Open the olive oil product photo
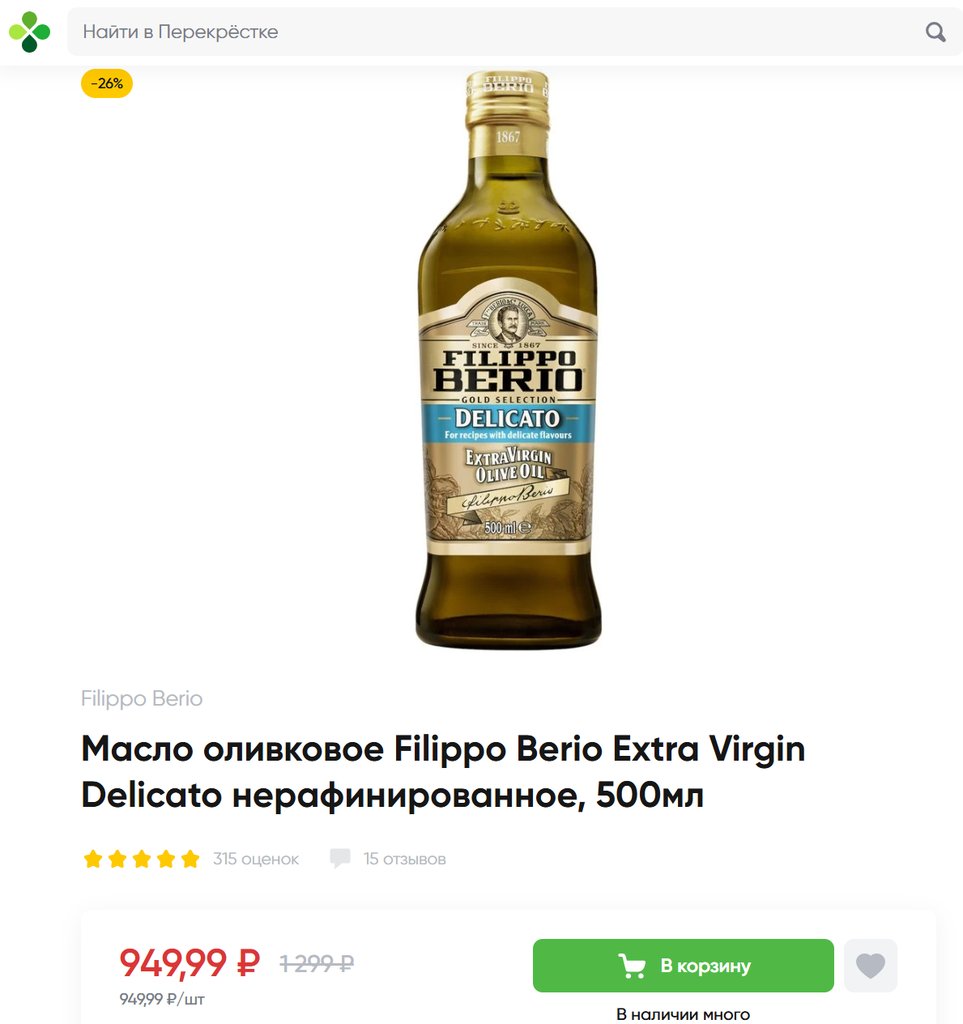 coord(508,360)
